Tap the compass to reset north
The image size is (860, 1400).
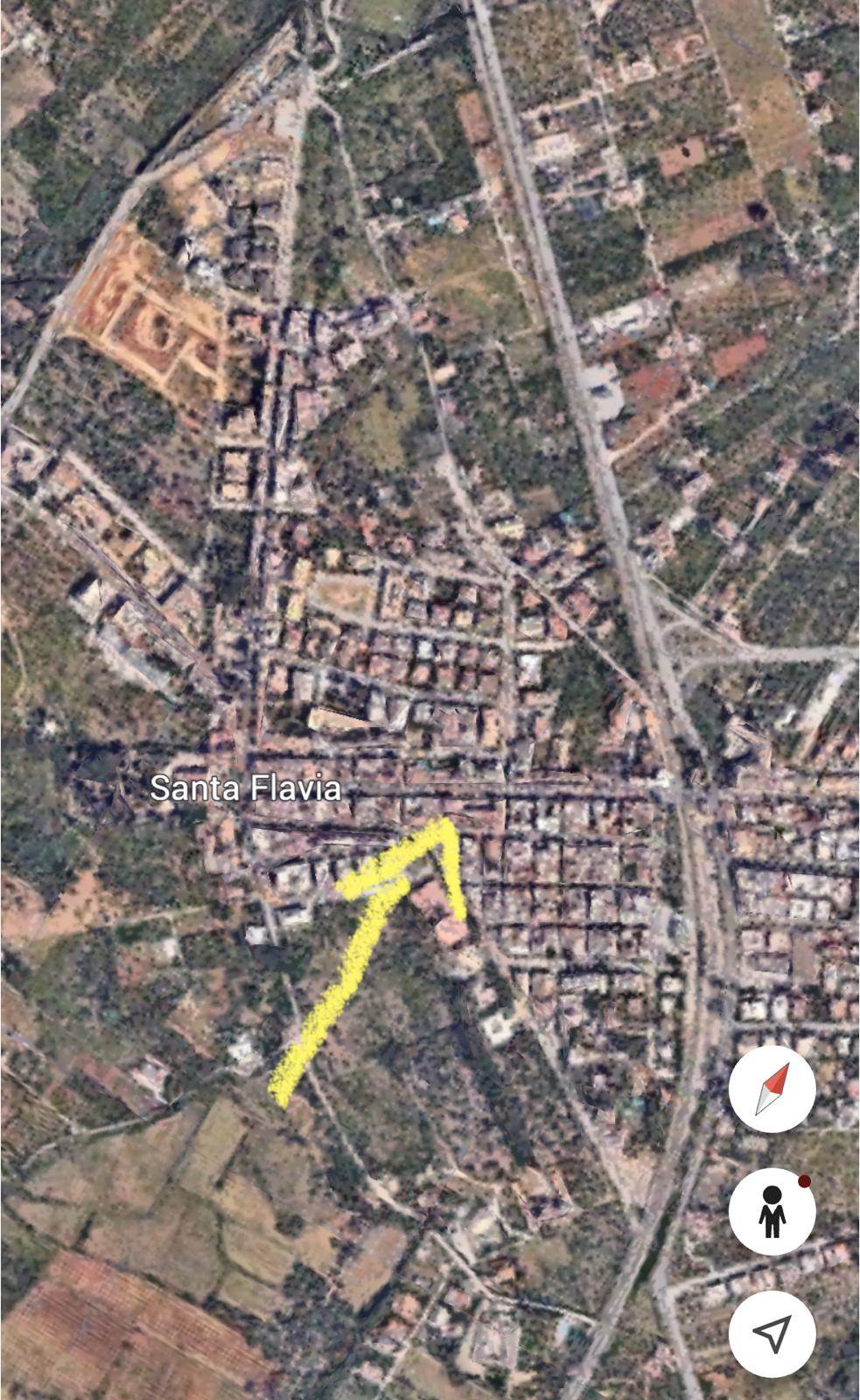click(x=772, y=1090)
